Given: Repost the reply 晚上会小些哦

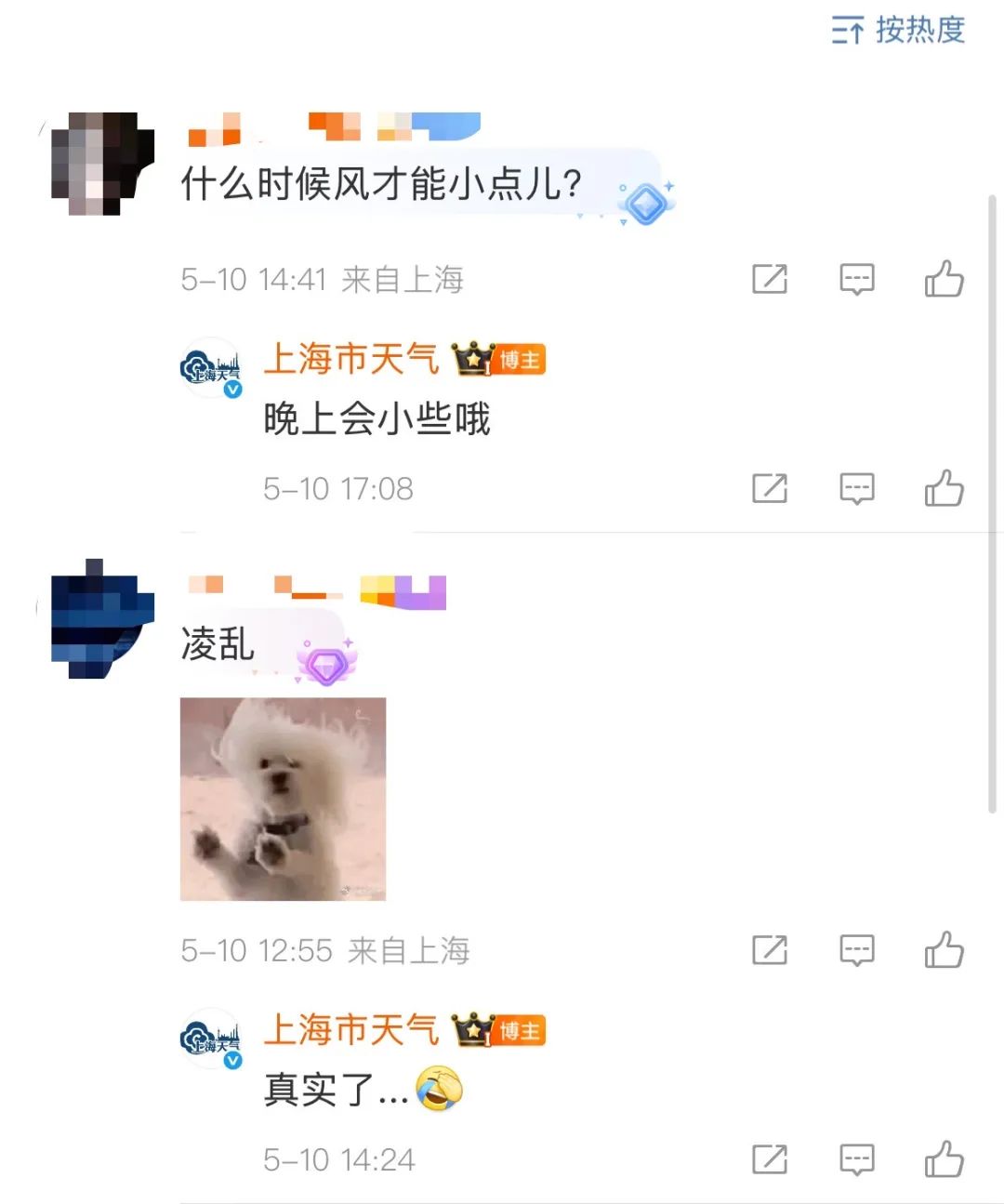Looking at the screenshot, I should pyautogui.click(x=769, y=488).
